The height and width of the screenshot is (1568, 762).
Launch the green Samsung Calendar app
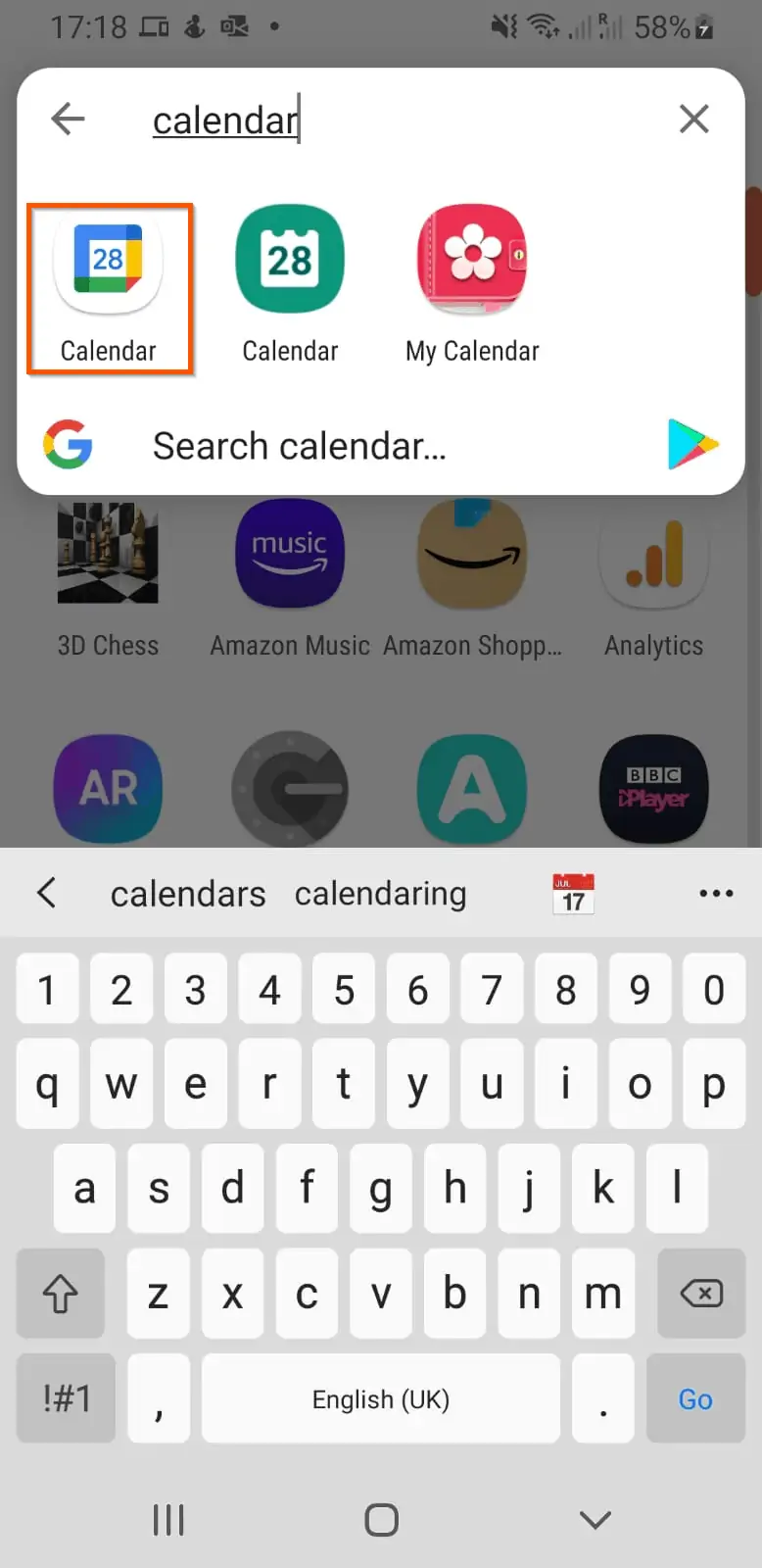290,284
